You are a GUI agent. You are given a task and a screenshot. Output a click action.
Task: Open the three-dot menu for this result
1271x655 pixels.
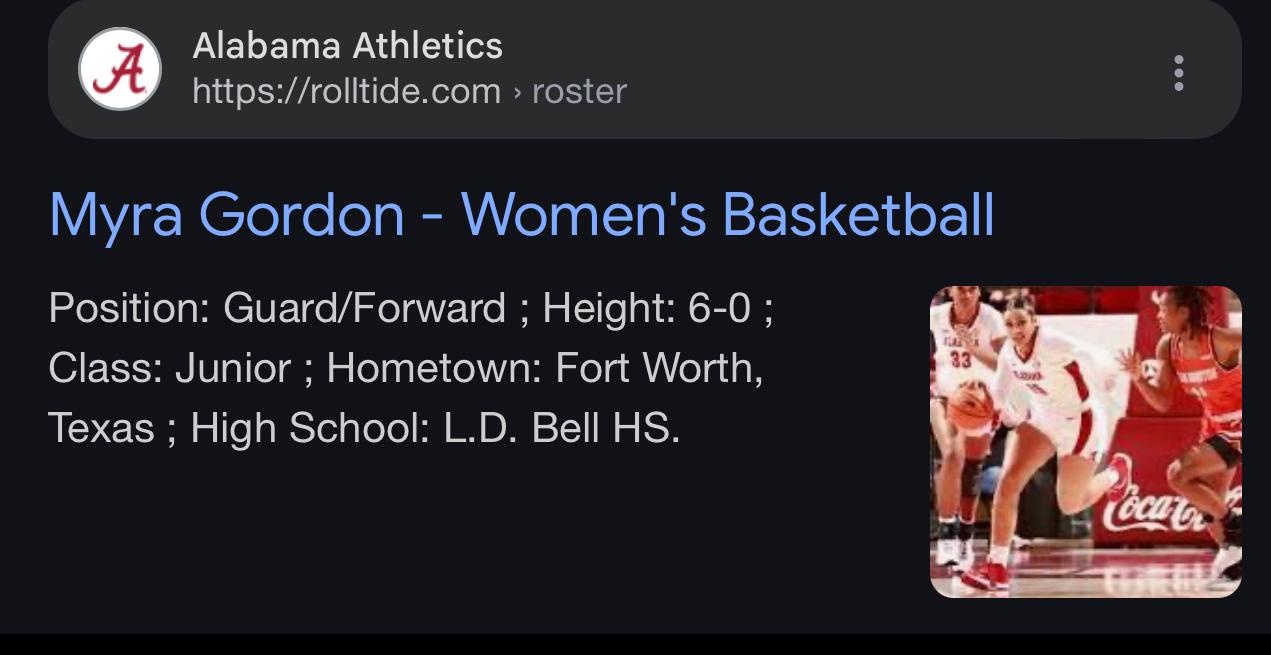pos(1179,73)
